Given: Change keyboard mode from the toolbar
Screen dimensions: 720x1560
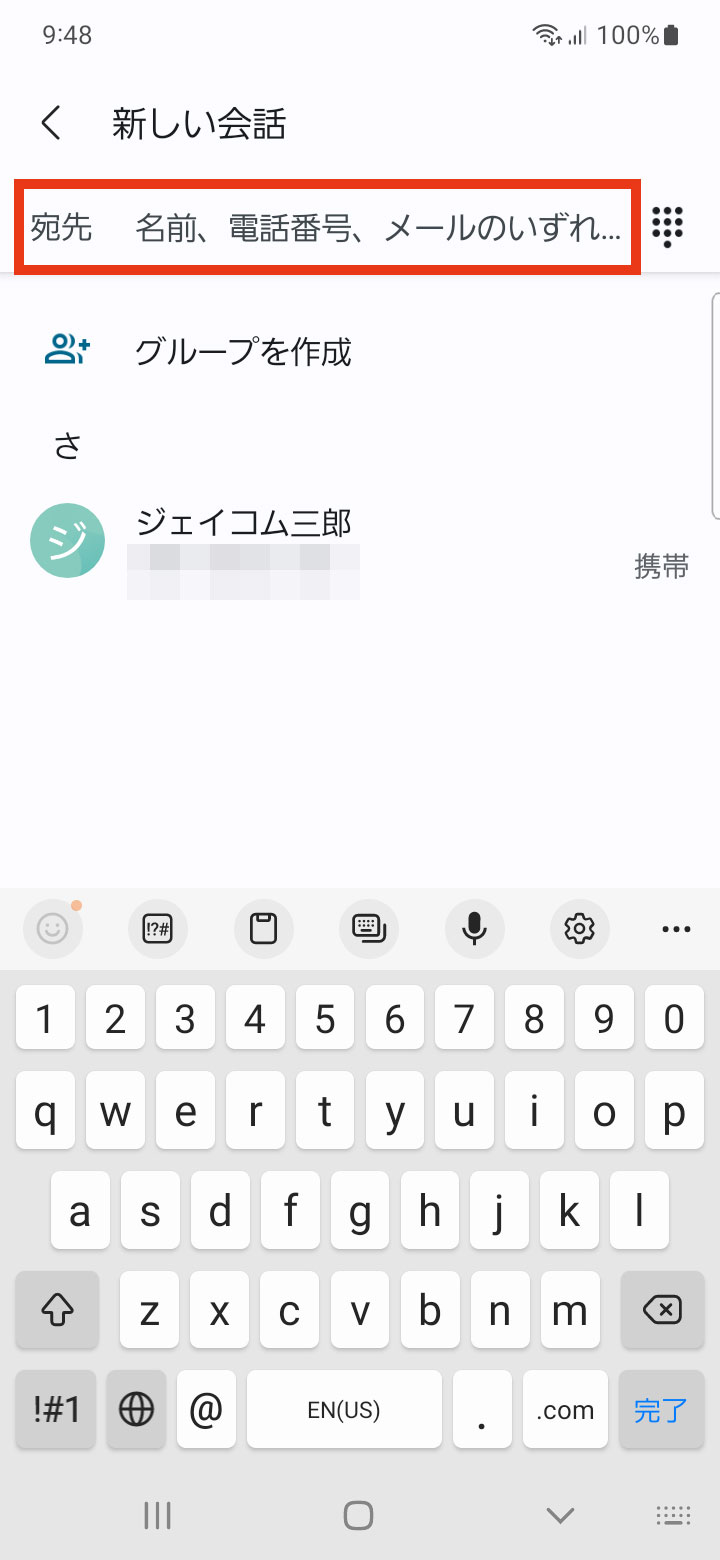Looking at the screenshot, I should 368,929.
